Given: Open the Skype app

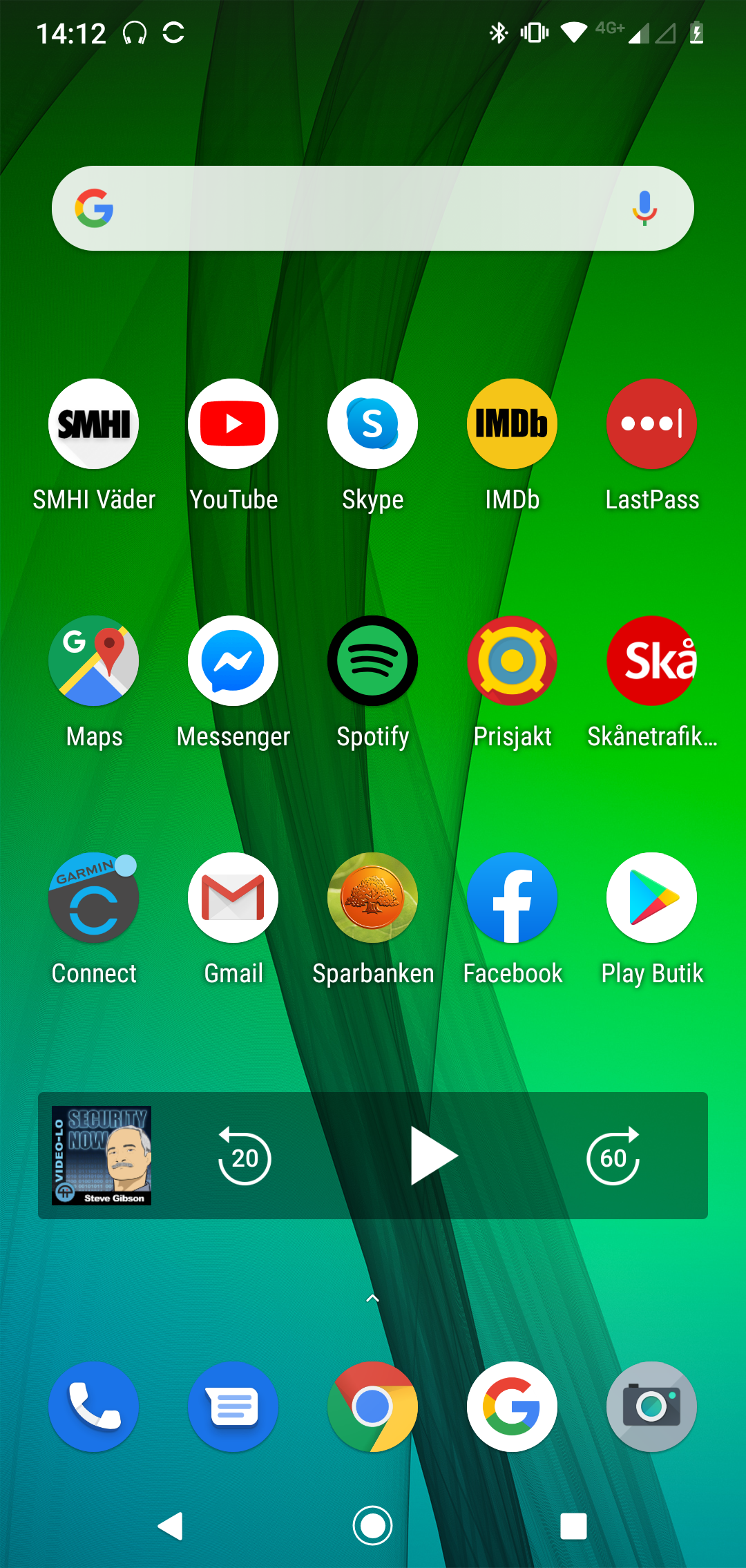Looking at the screenshot, I should [x=372, y=423].
